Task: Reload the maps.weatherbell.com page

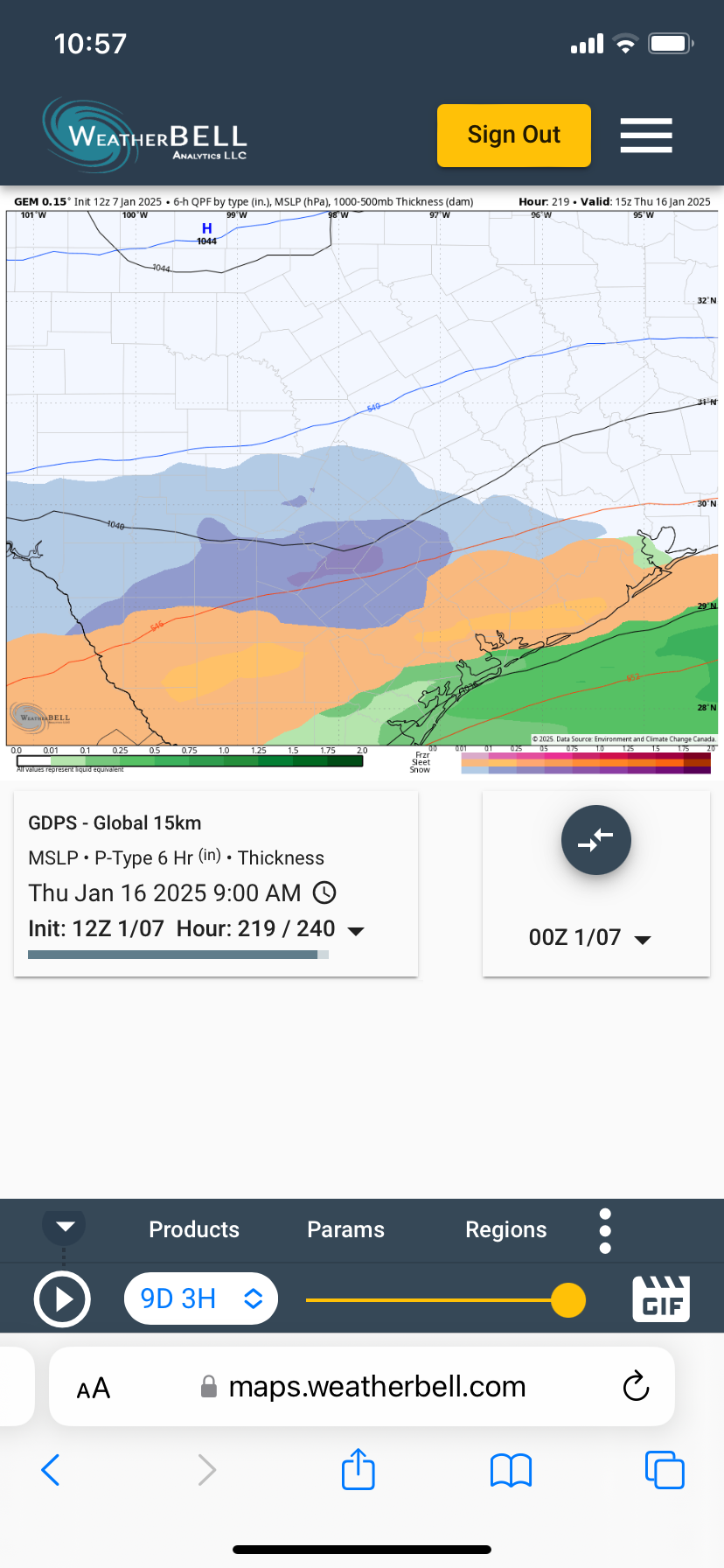Action: 636,1386
